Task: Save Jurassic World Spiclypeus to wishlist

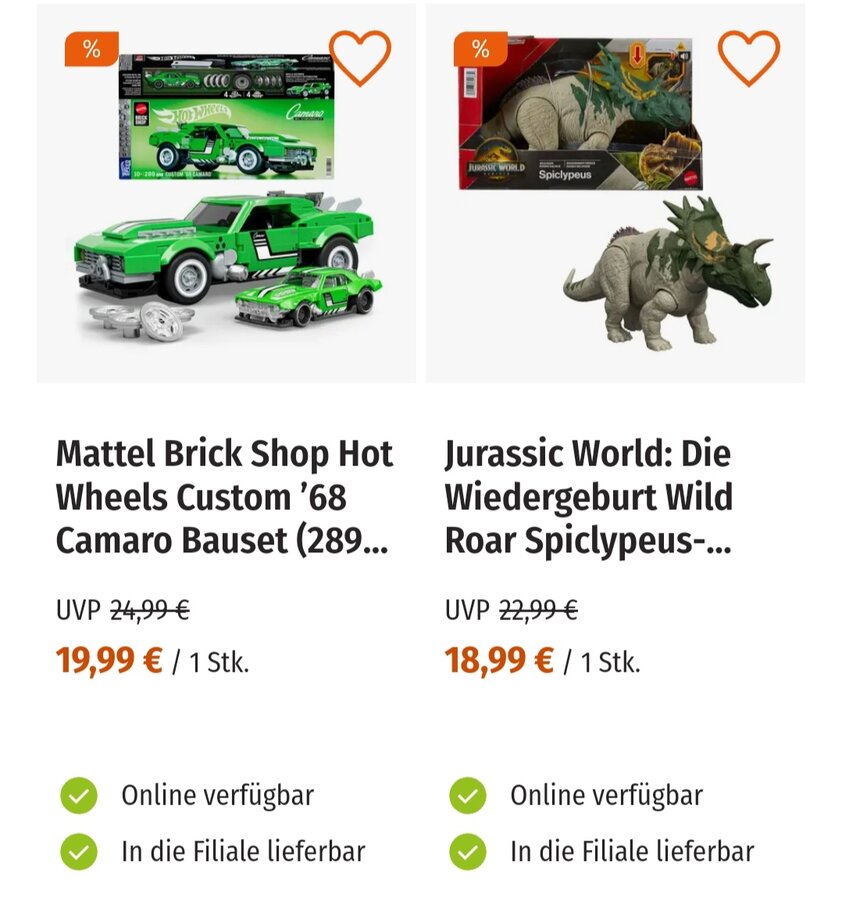Action: pos(748,58)
